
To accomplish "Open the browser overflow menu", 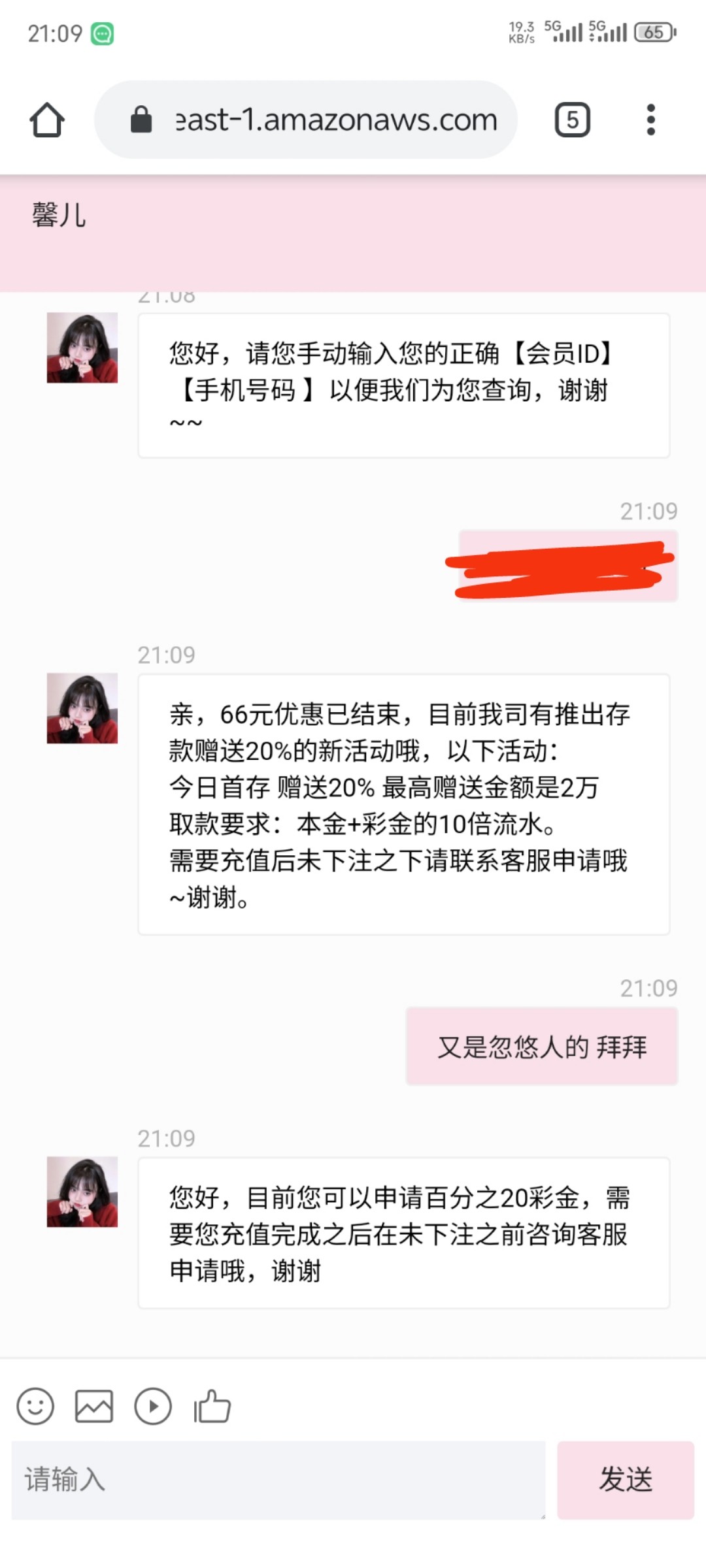I will pos(650,120).
